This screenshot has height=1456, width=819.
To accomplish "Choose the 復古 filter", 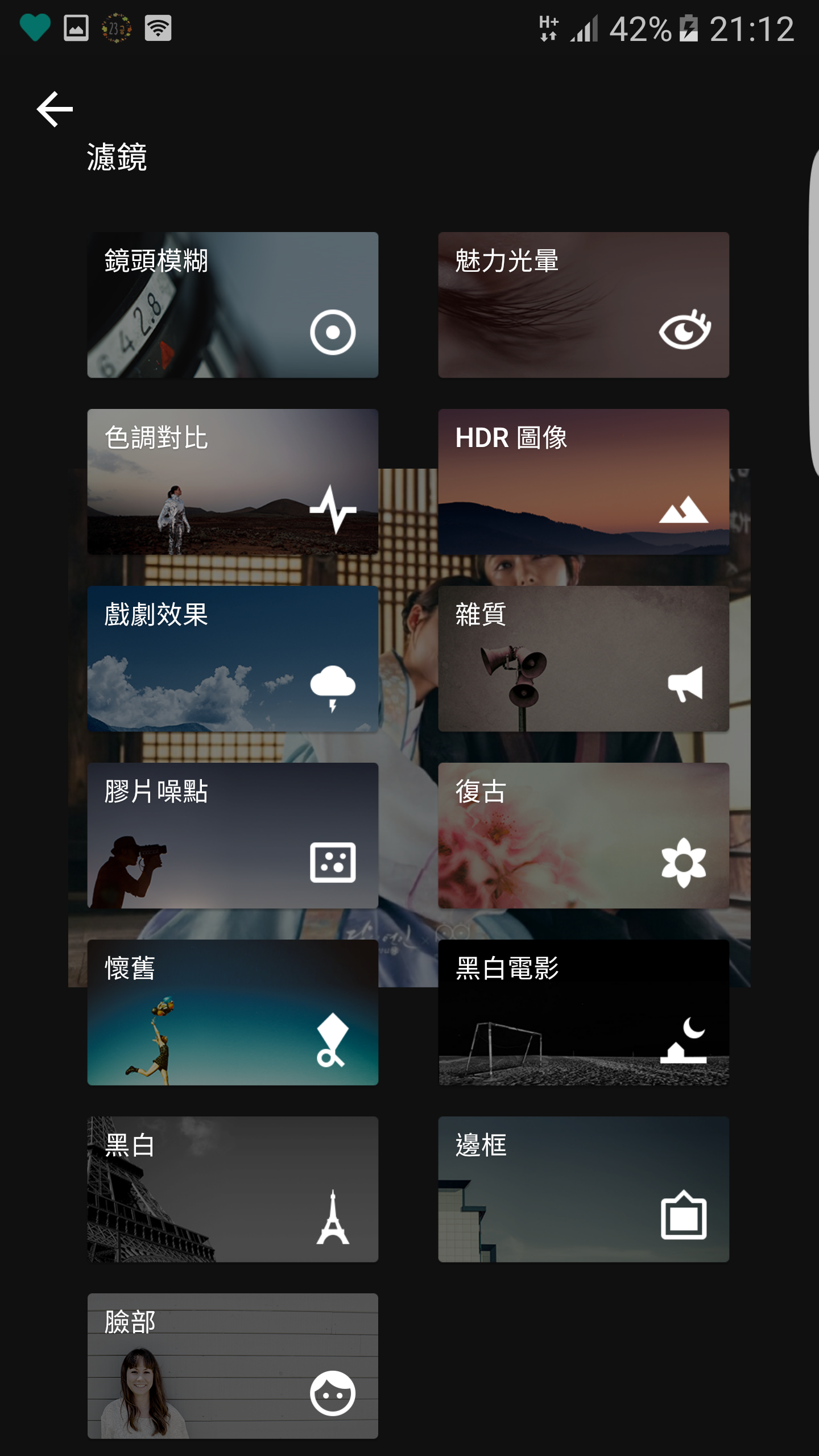I will point(584,835).
